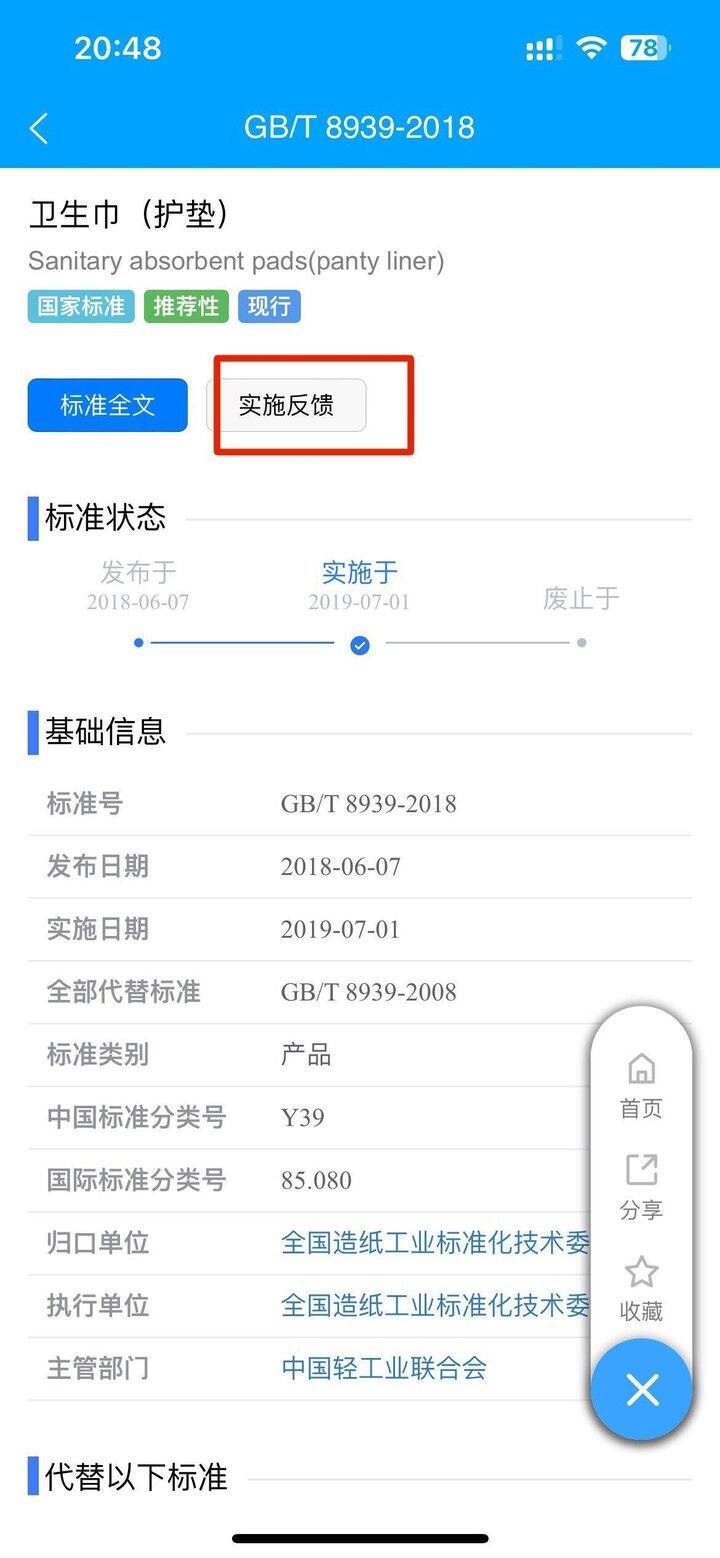Tap the 实施反馈 feedback button
The width and height of the screenshot is (720, 1558).
coord(286,405)
